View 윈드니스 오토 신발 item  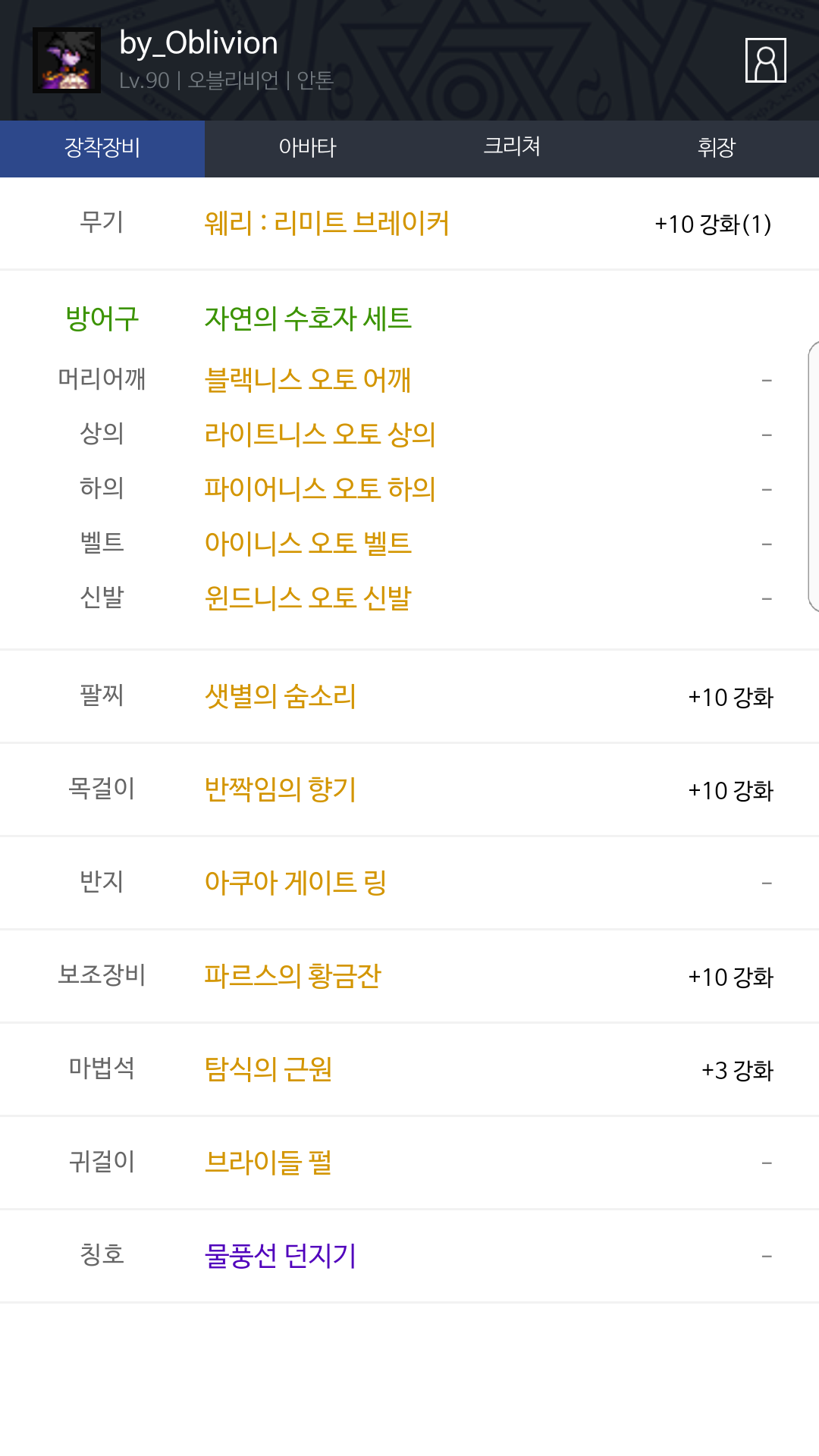pyautogui.click(x=308, y=598)
